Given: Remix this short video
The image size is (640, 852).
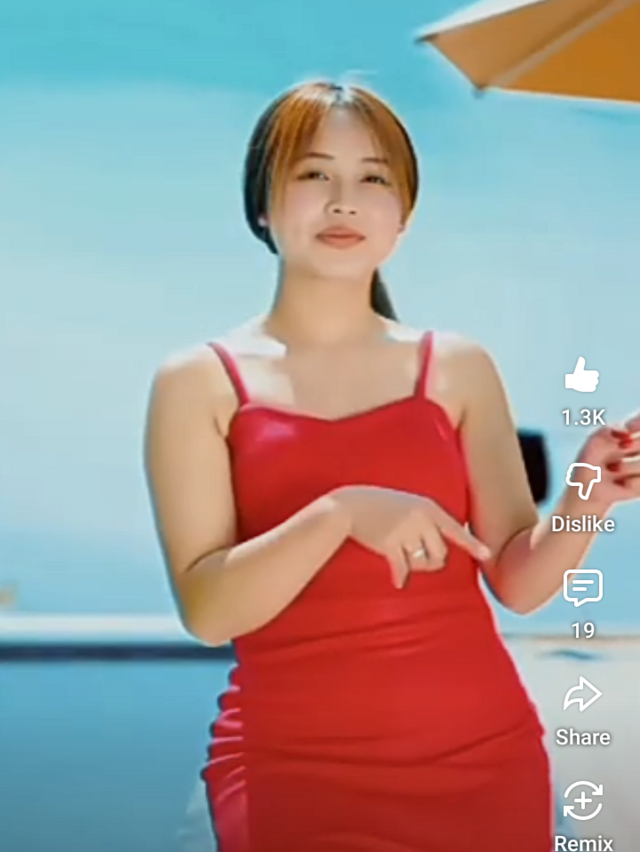Looking at the screenshot, I should point(583,801).
